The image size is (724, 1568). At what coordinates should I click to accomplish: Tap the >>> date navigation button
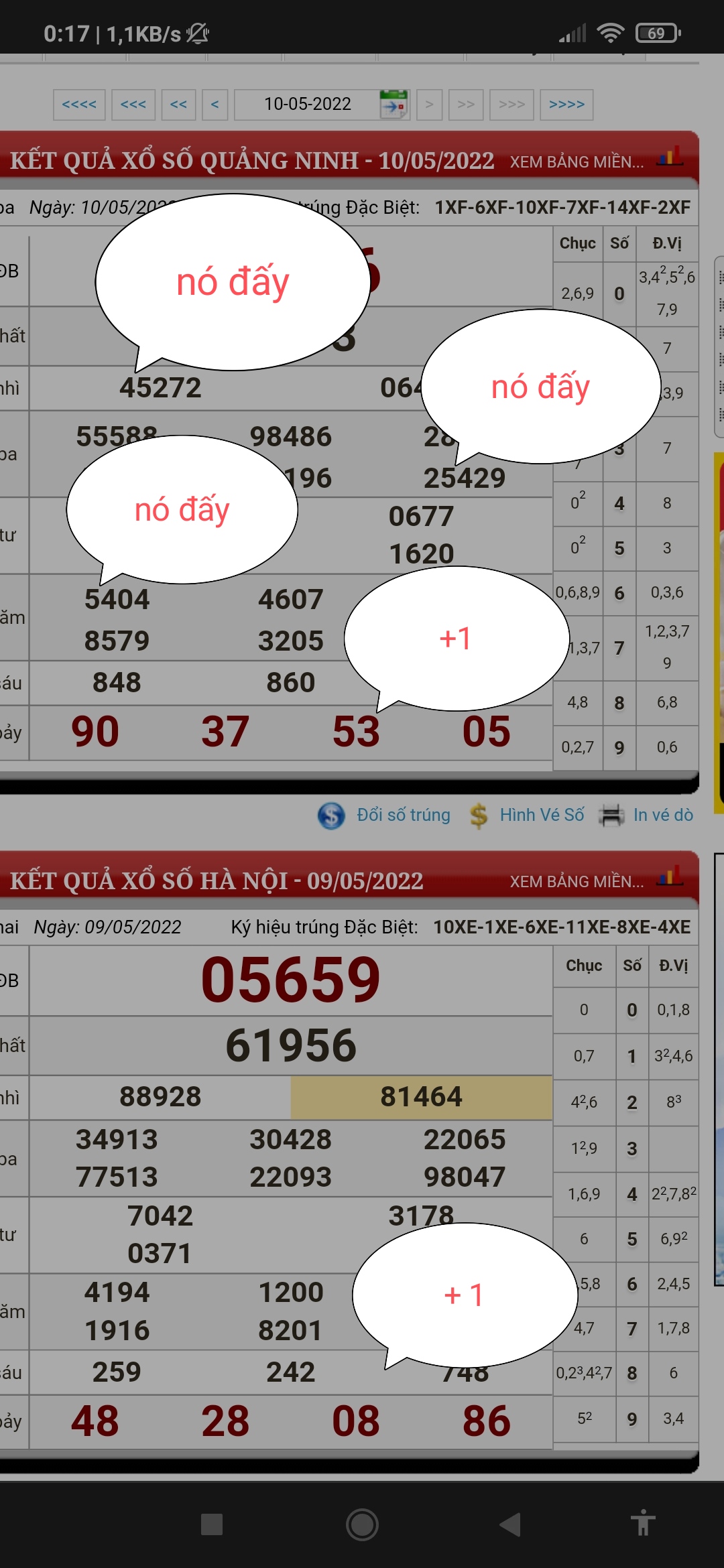click(511, 105)
